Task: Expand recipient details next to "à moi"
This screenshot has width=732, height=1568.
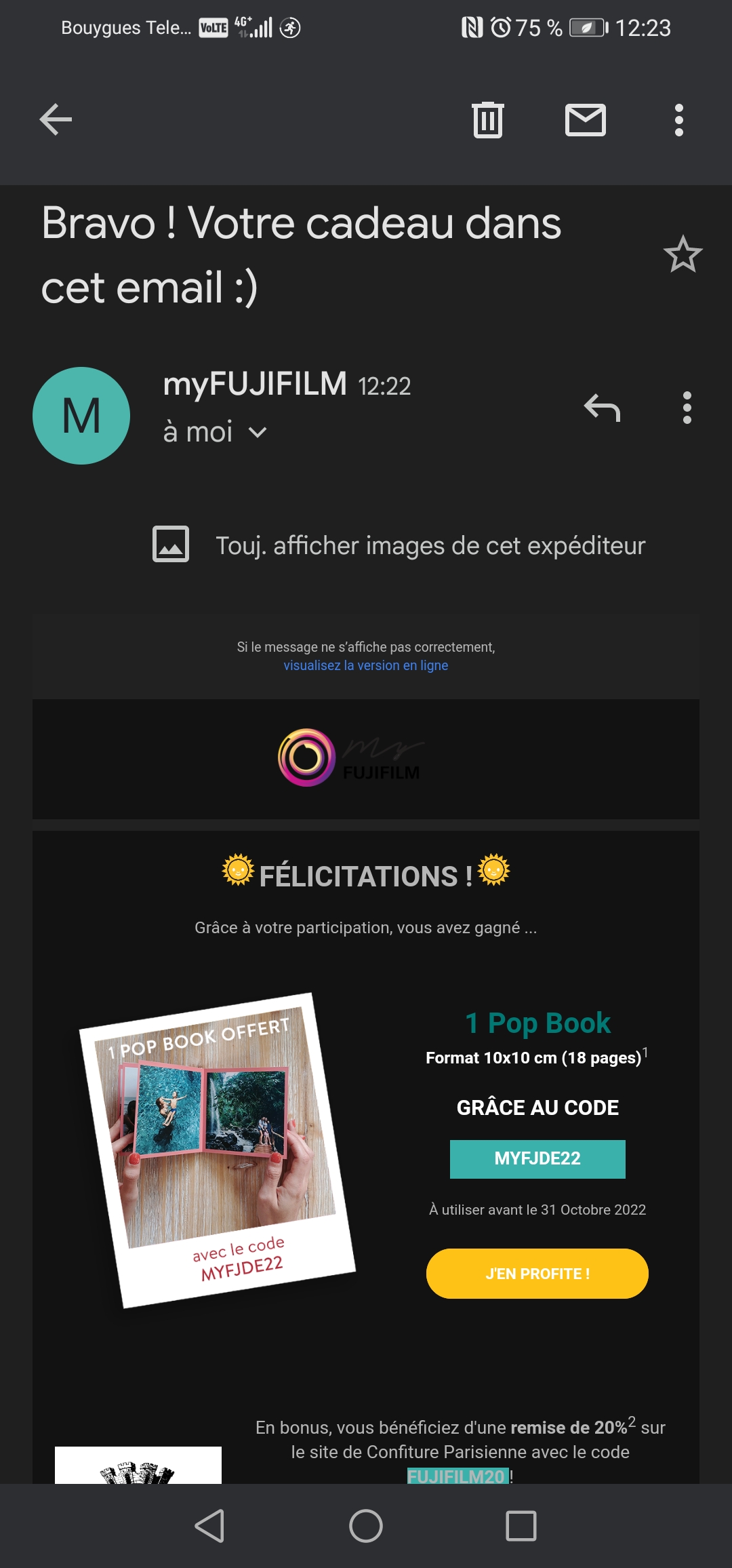Action: [258, 432]
